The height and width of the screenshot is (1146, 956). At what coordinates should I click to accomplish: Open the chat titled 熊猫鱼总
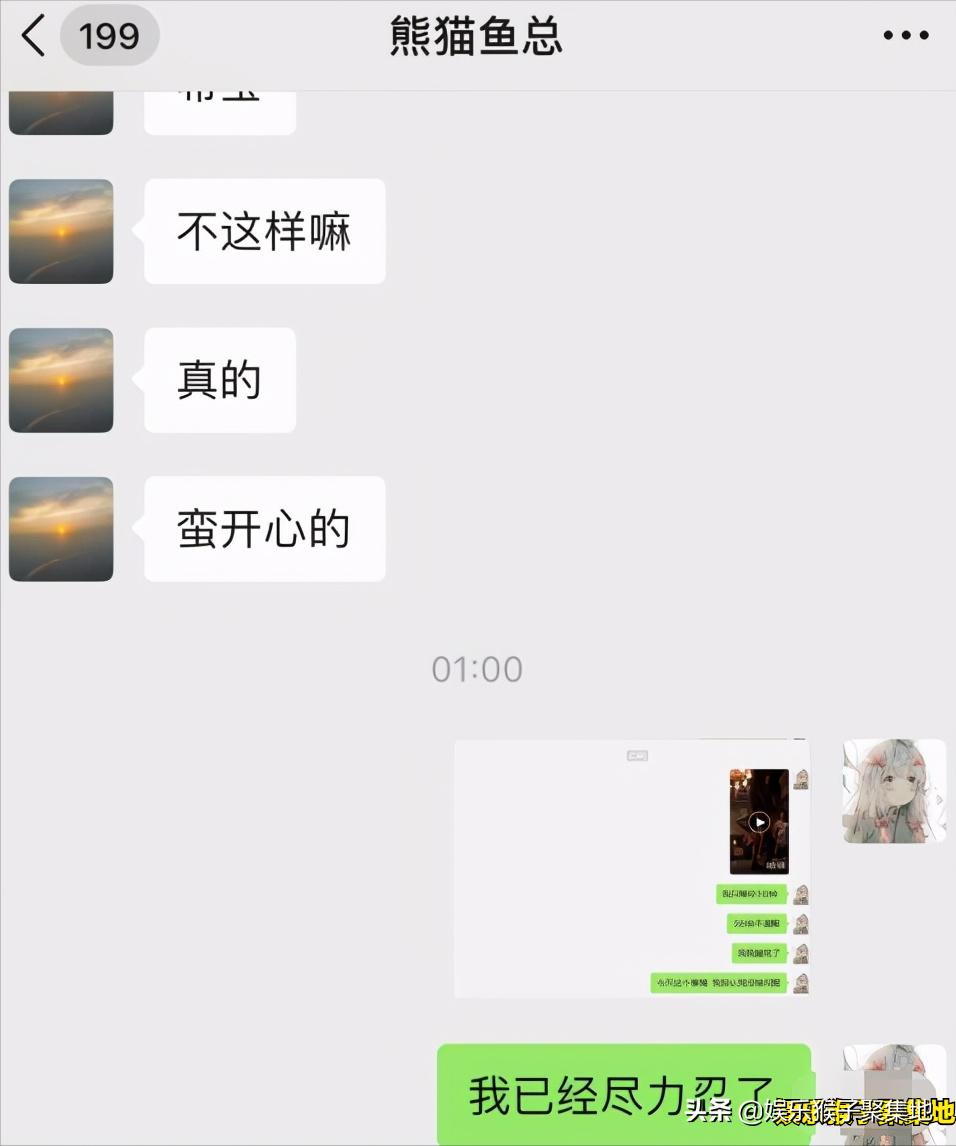point(476,35)
